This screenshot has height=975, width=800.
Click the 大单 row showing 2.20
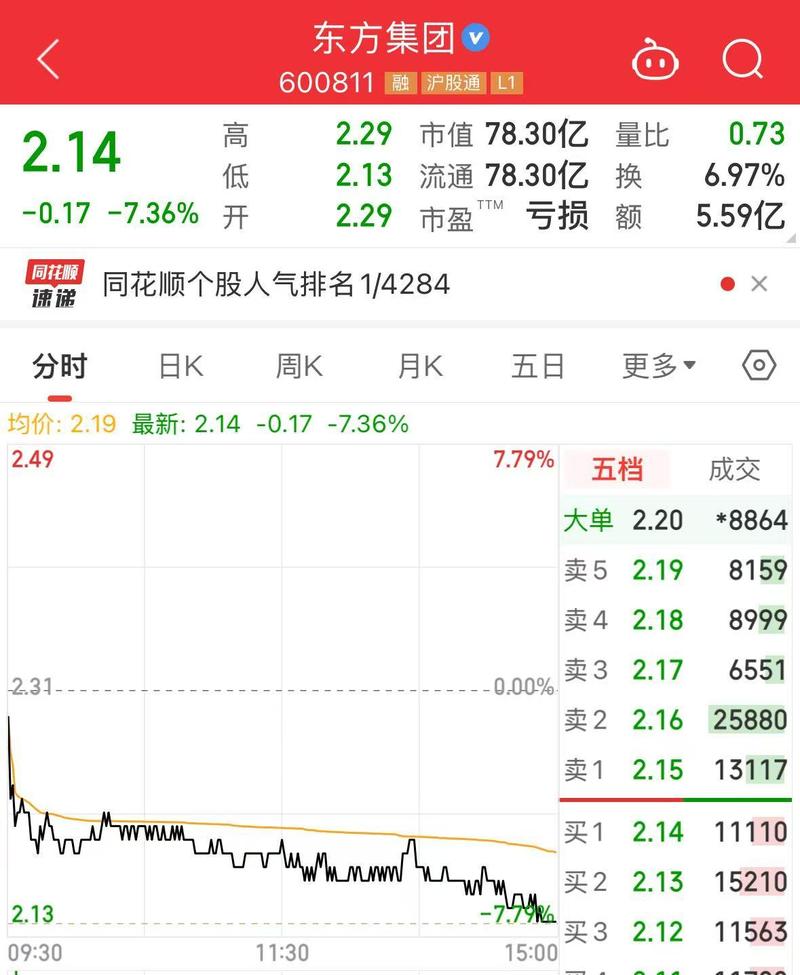pos(675,520)
